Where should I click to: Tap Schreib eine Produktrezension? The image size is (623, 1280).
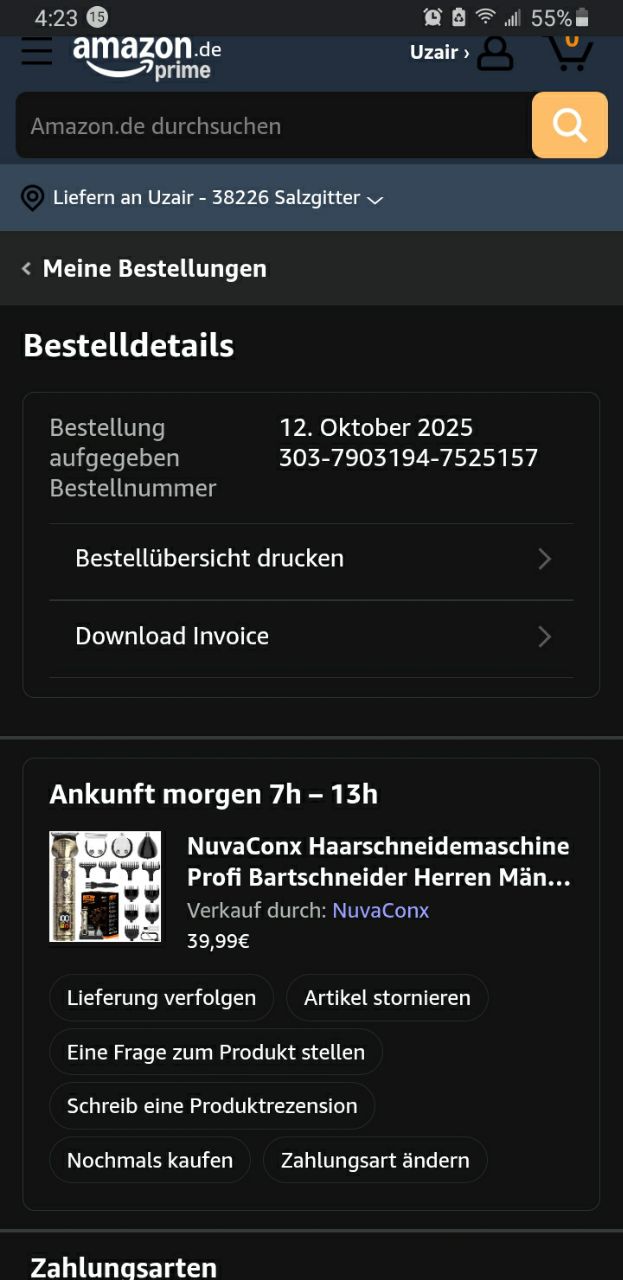coord(212,1106)
